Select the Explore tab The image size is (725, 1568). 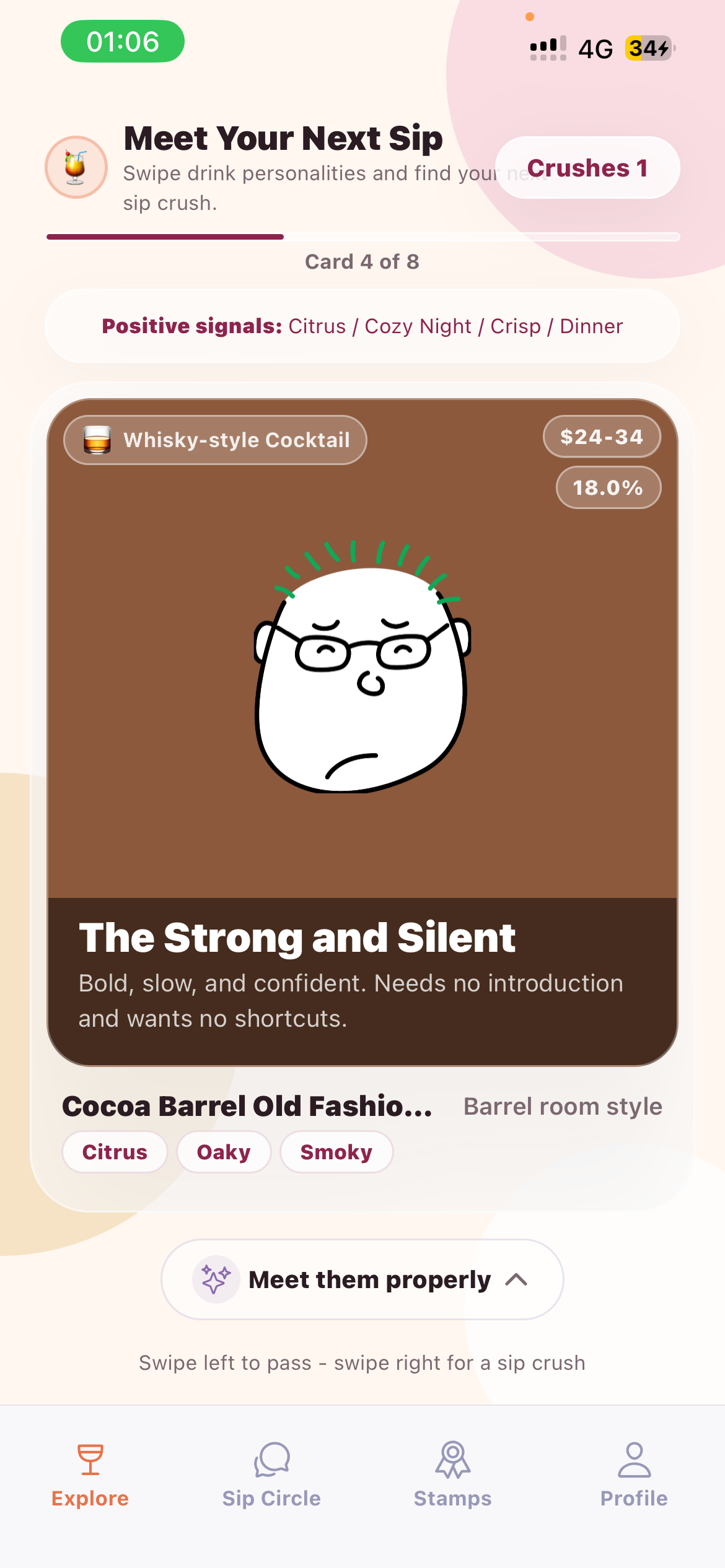pyautogui.click(x=90, y=1475)
